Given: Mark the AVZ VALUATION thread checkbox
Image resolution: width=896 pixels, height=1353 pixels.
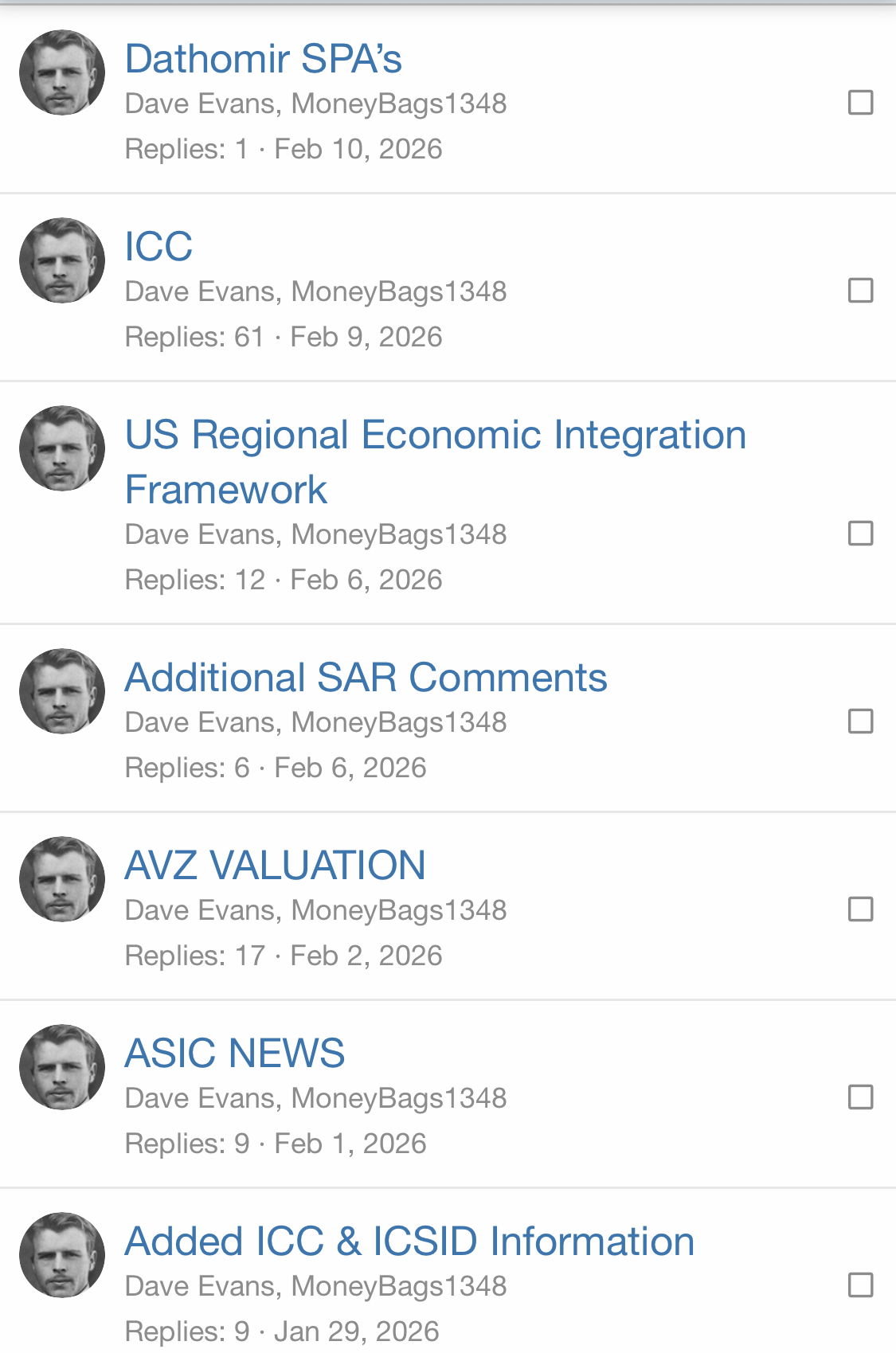Looking at the screenshot, I should tap(860, 909).
